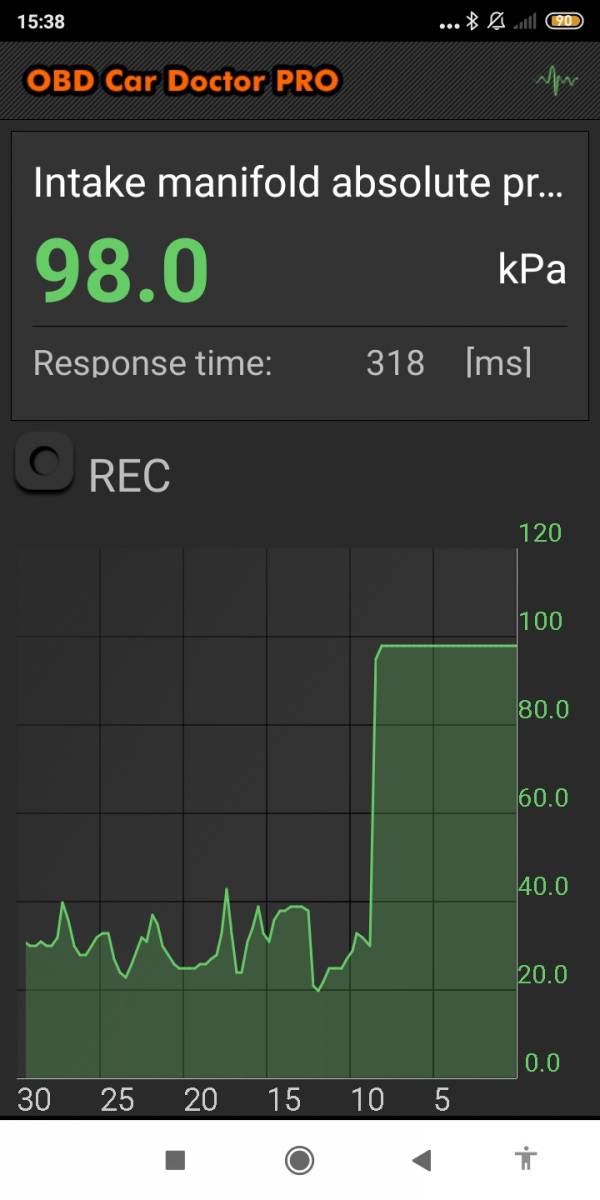The width and height of the screenshot is (600, 1200).
Task: Open the Intake manifold absolute pressure card
Action: click(300, 275)
